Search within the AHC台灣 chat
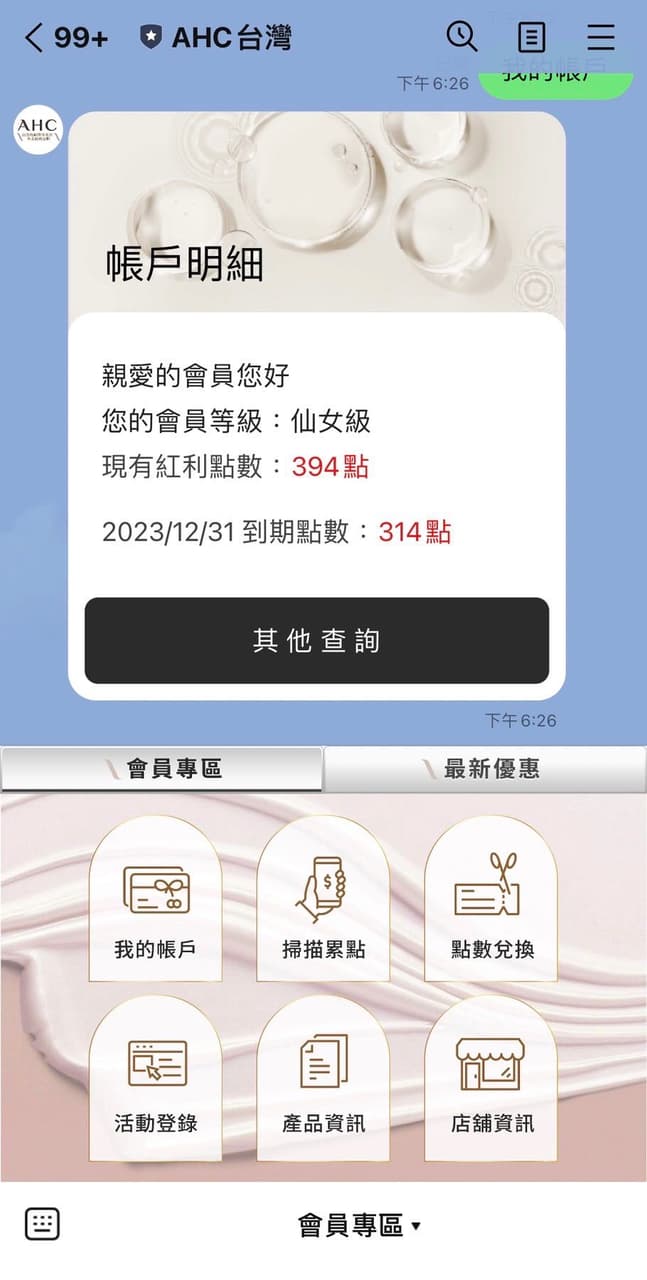The width and height of the screenshot is (647, 1280). click(461, 37)
